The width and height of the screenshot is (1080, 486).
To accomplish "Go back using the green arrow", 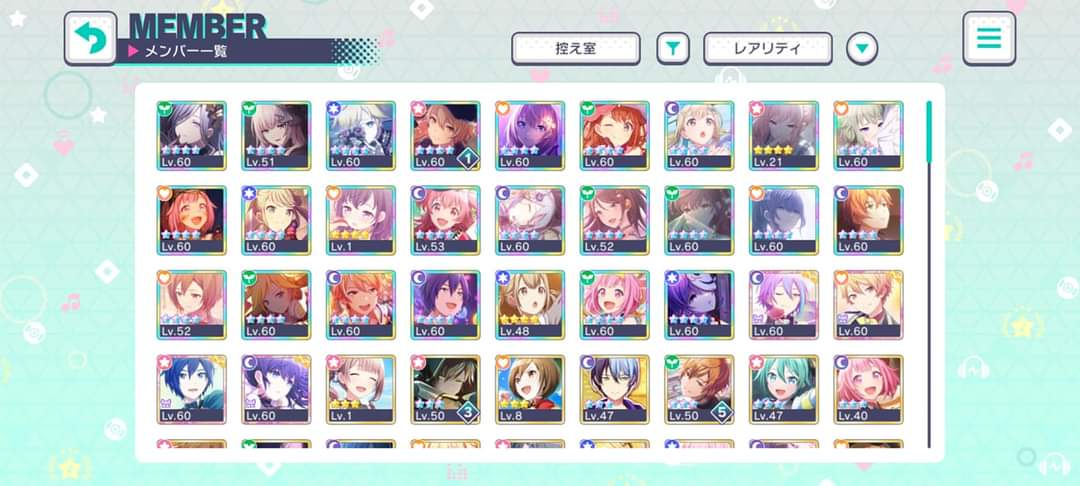I will point(90,39).
